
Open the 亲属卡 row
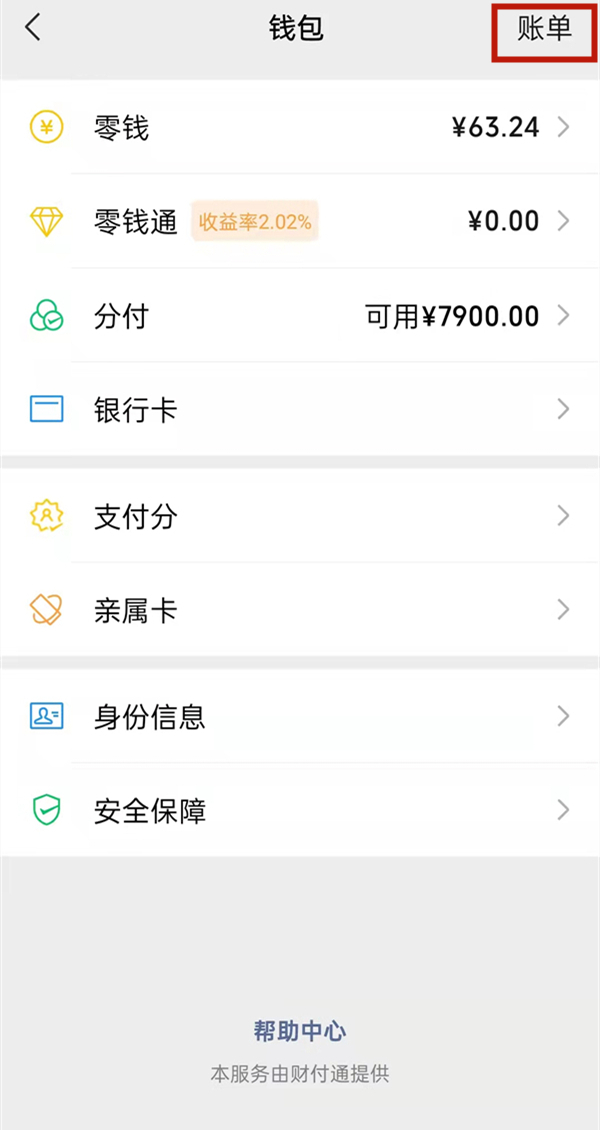coord(300,610)
